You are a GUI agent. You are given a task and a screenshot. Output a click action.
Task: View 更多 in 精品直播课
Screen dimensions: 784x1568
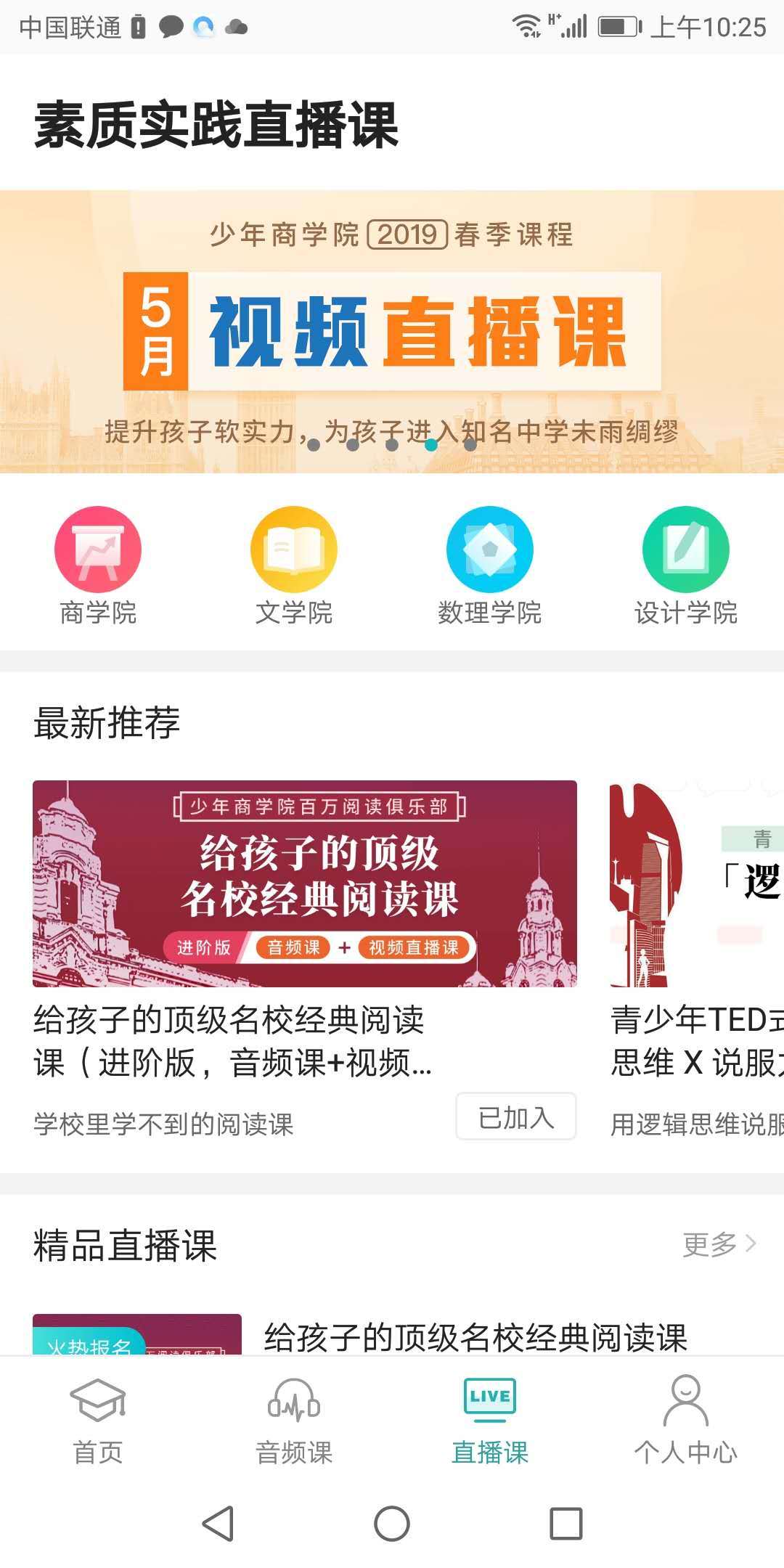[719, 1244]
